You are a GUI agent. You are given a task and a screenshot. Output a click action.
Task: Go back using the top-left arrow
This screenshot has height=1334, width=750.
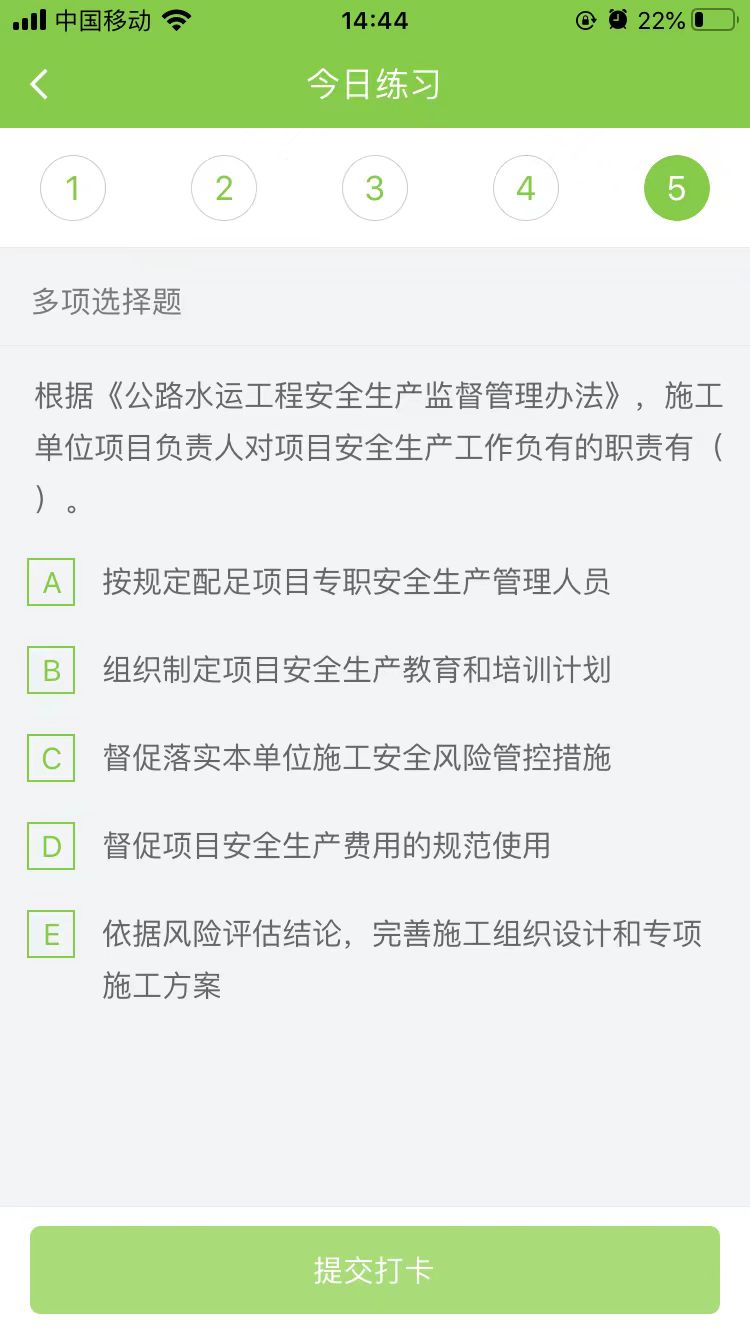click(40, 85)
